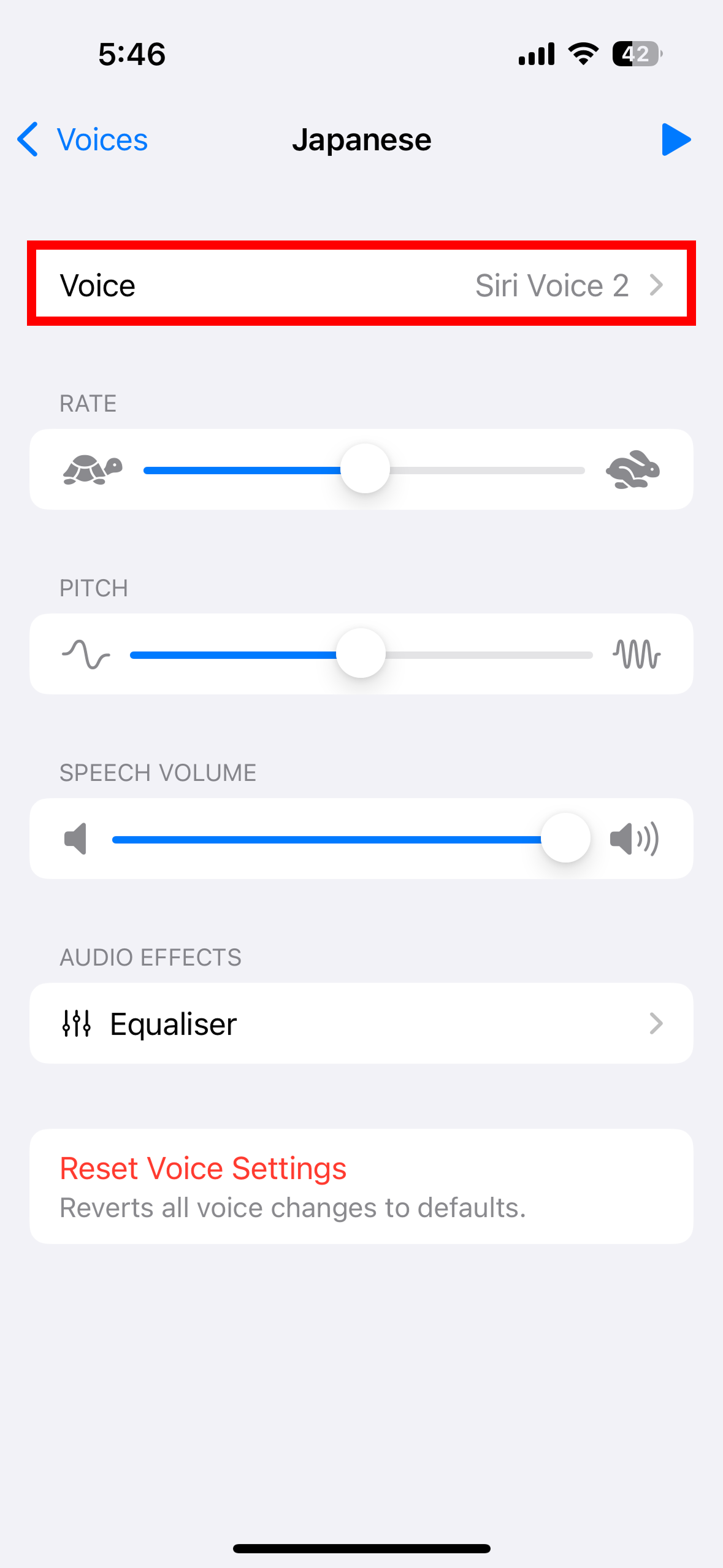Expand the Equaliser settings
The width and height of the screenshot is (723, 1568).
pyautogui.click(x=362, y=1023)
